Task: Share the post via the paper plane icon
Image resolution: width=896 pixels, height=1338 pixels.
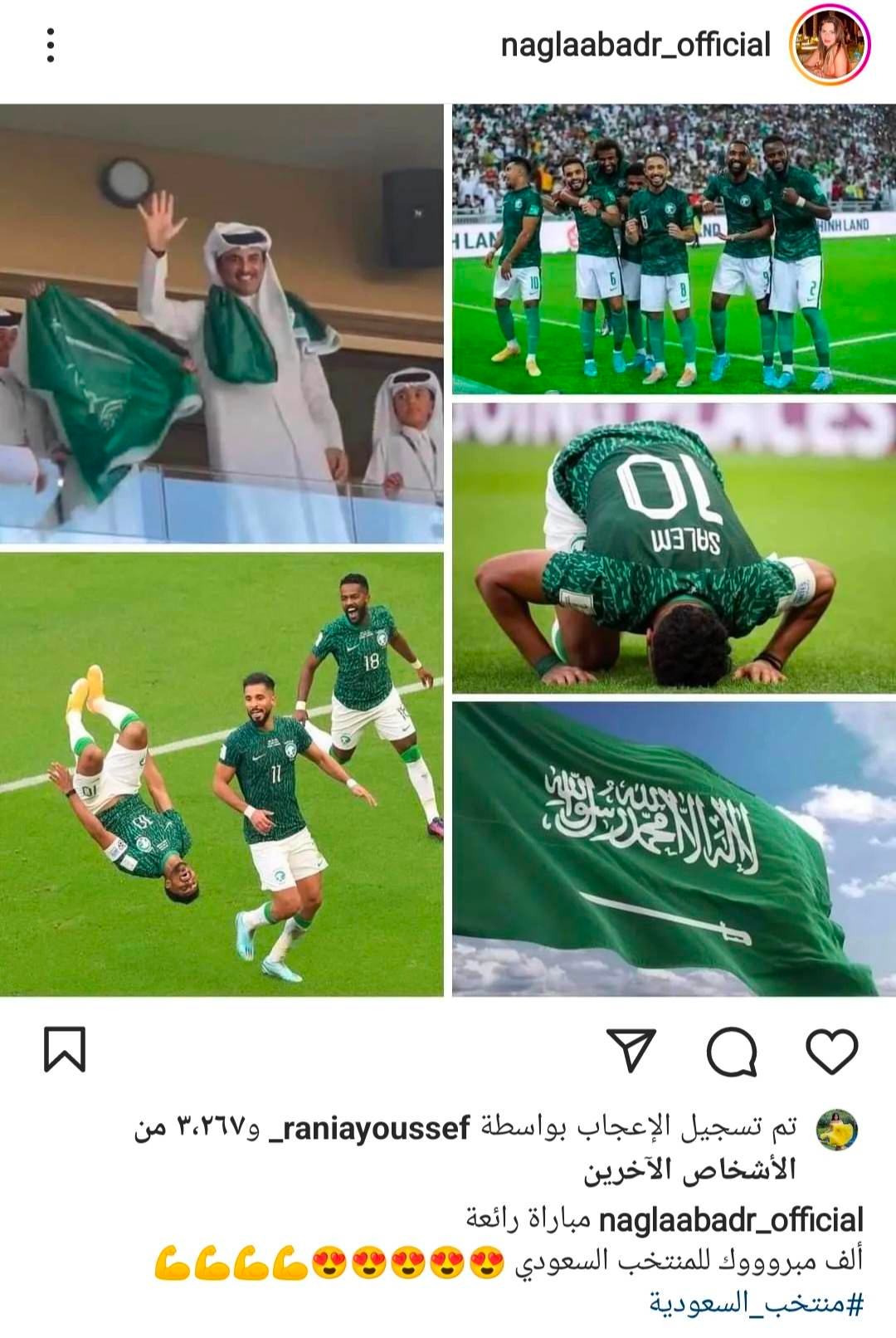Action: [631, 1051]
